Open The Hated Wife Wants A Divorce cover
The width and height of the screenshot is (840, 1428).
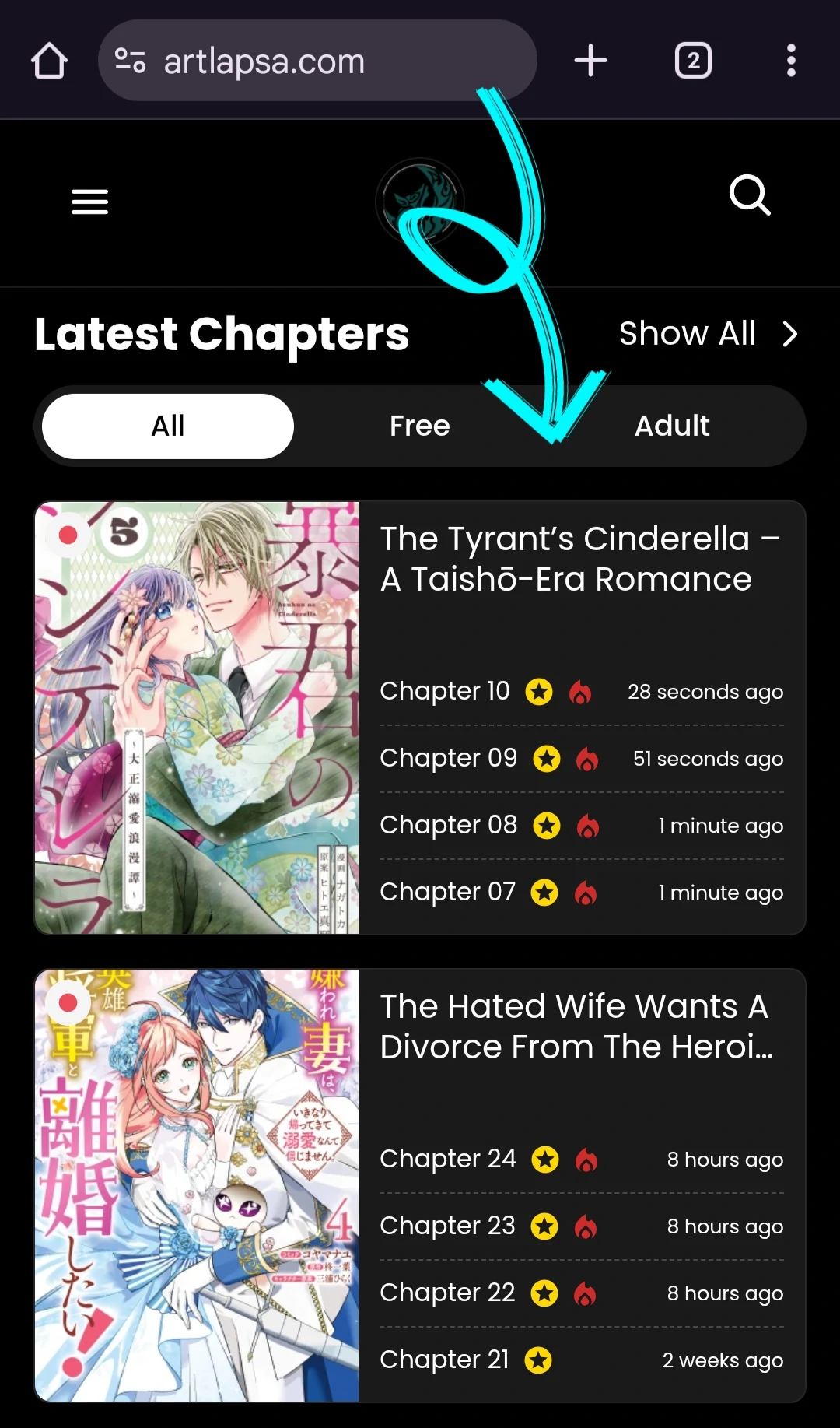click(197, 1185)
